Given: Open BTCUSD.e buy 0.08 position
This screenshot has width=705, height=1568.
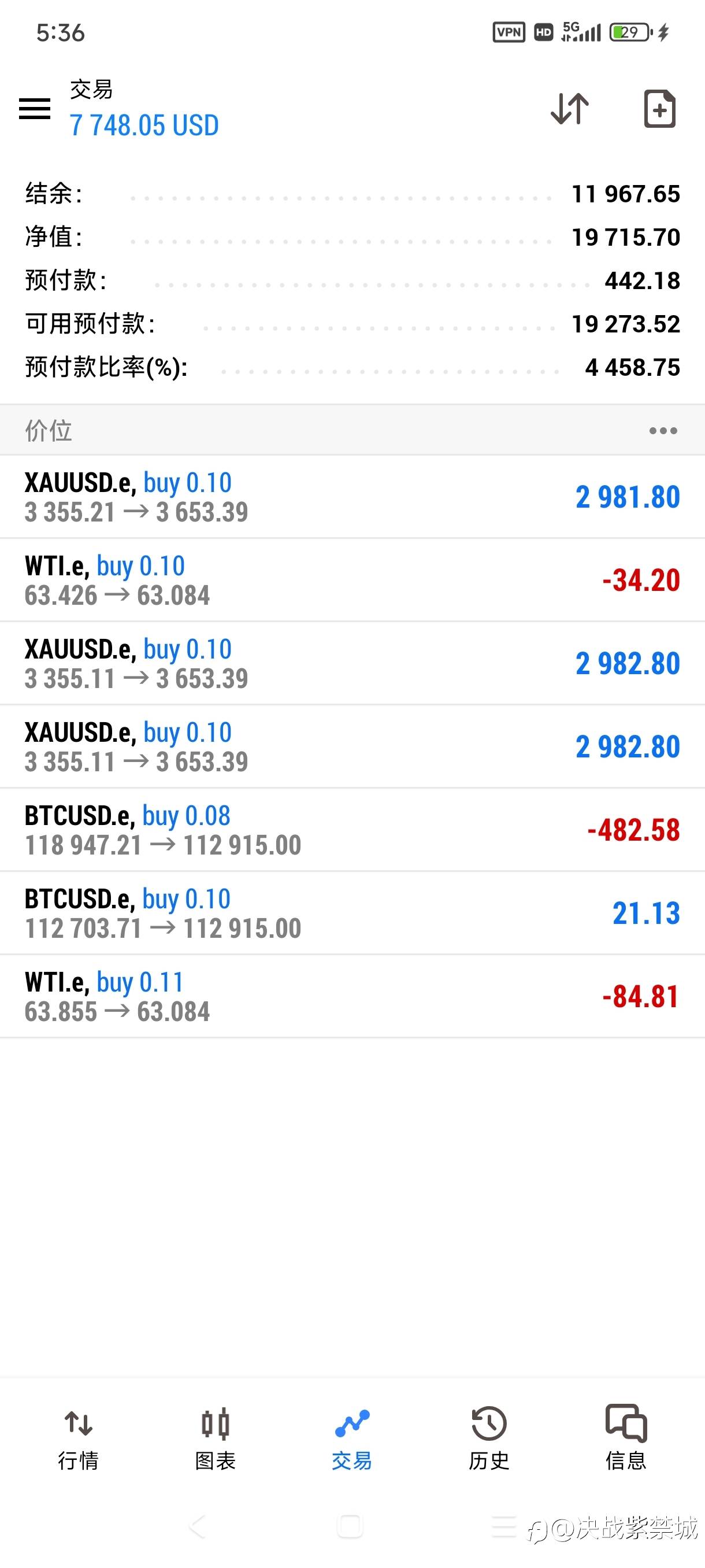Looking at the screenshot, I should coord(352,830).
